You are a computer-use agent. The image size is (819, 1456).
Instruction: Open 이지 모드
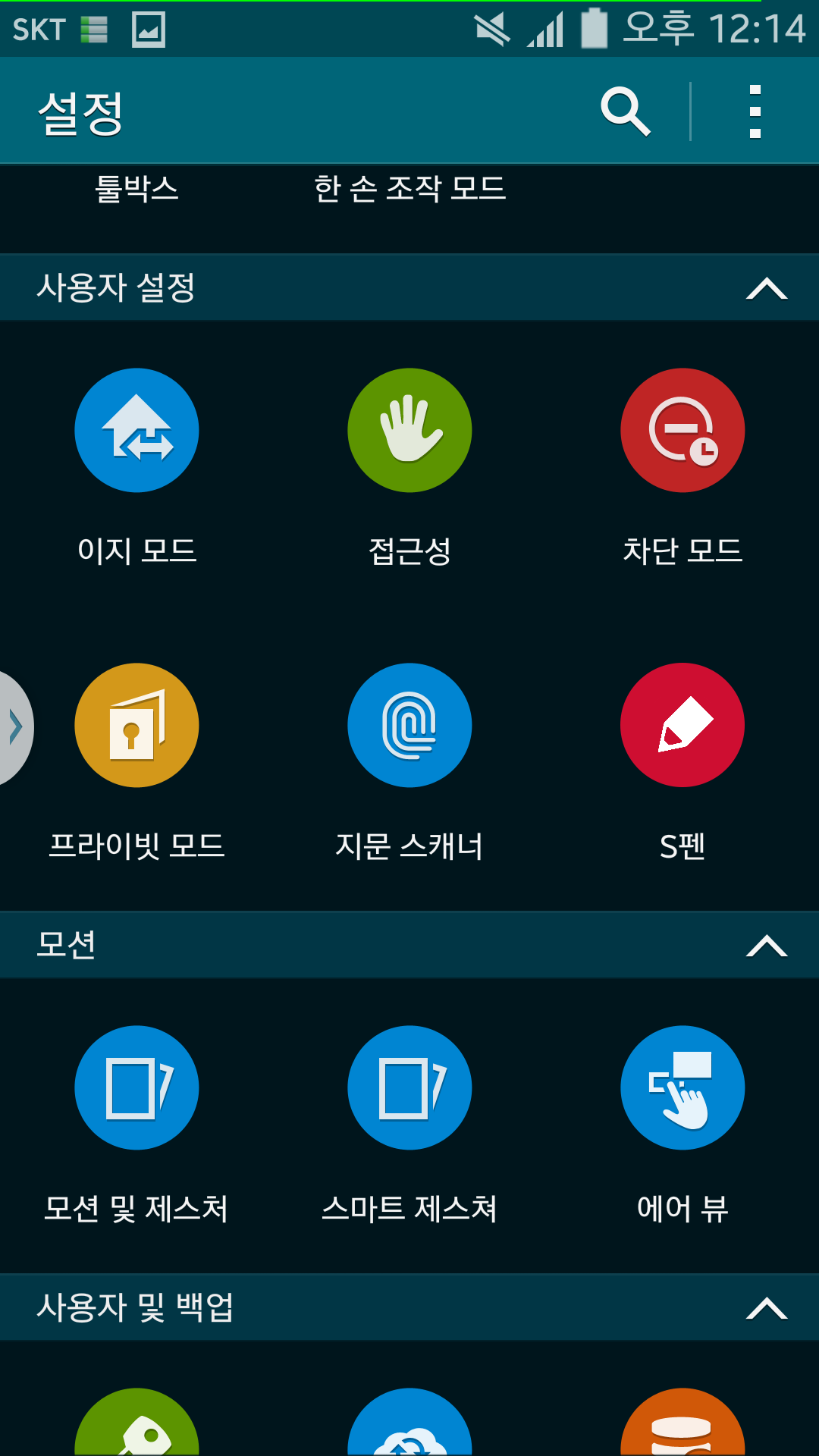[136, 431]
